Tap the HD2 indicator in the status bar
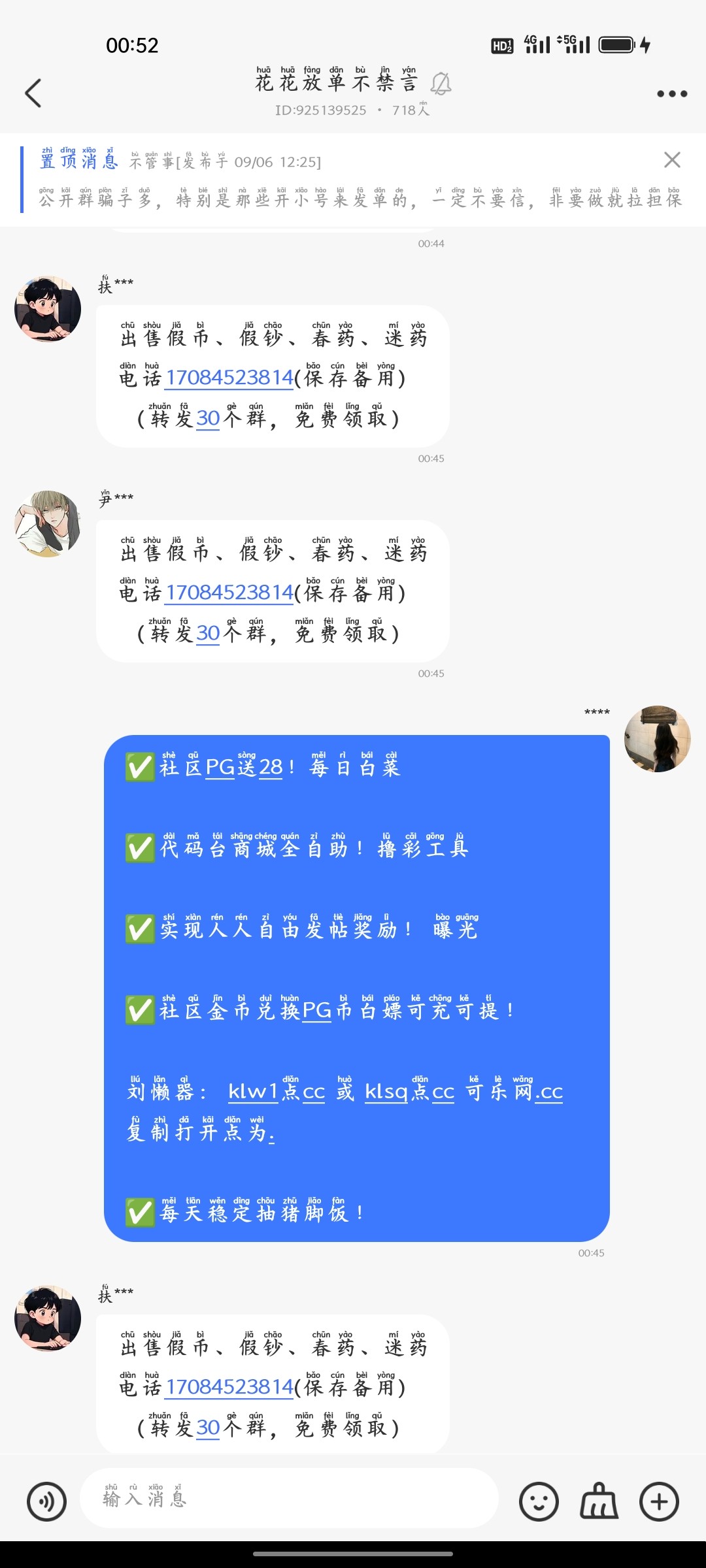 point(503,44)
